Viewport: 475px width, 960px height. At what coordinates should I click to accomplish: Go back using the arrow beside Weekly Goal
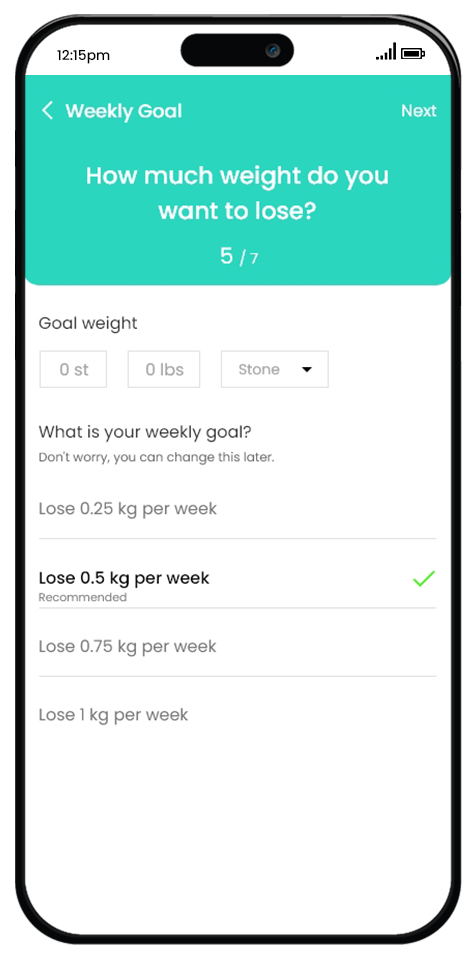47,111
